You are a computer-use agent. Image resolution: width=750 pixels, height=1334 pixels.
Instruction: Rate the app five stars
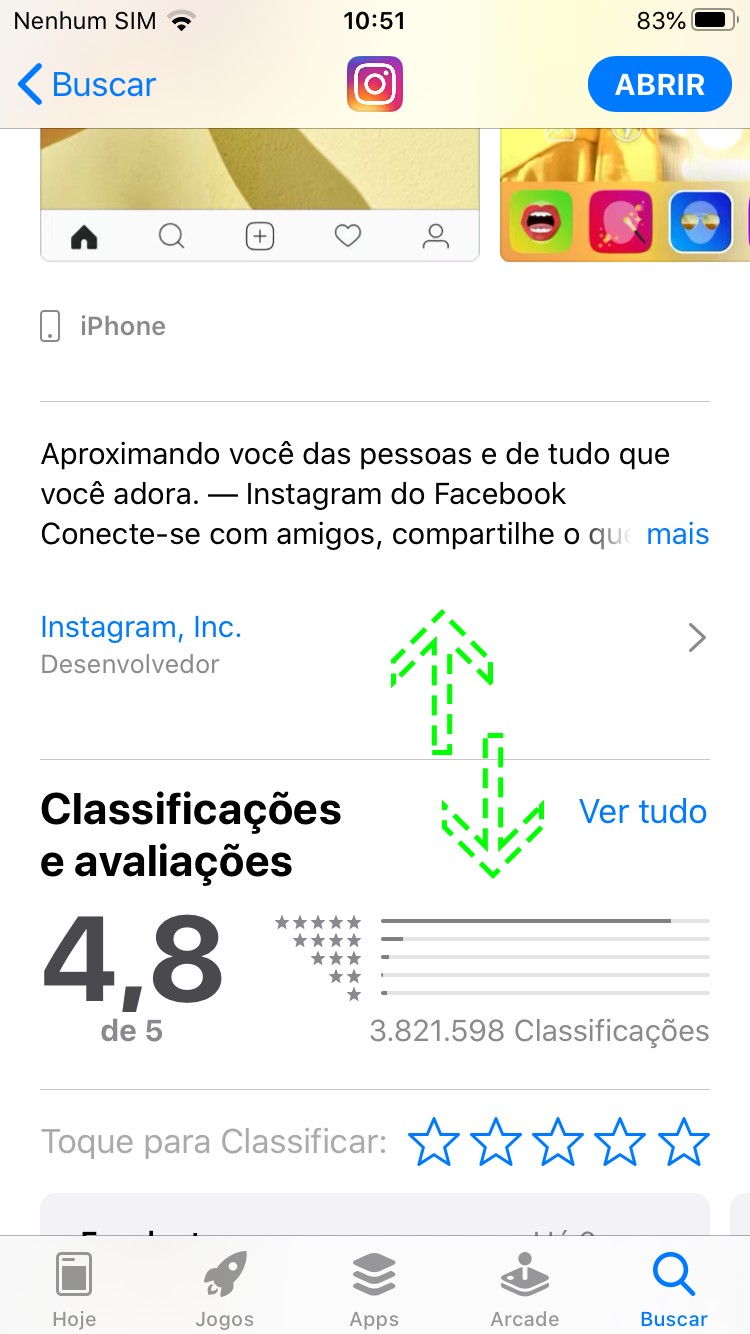pos(684,1142)
